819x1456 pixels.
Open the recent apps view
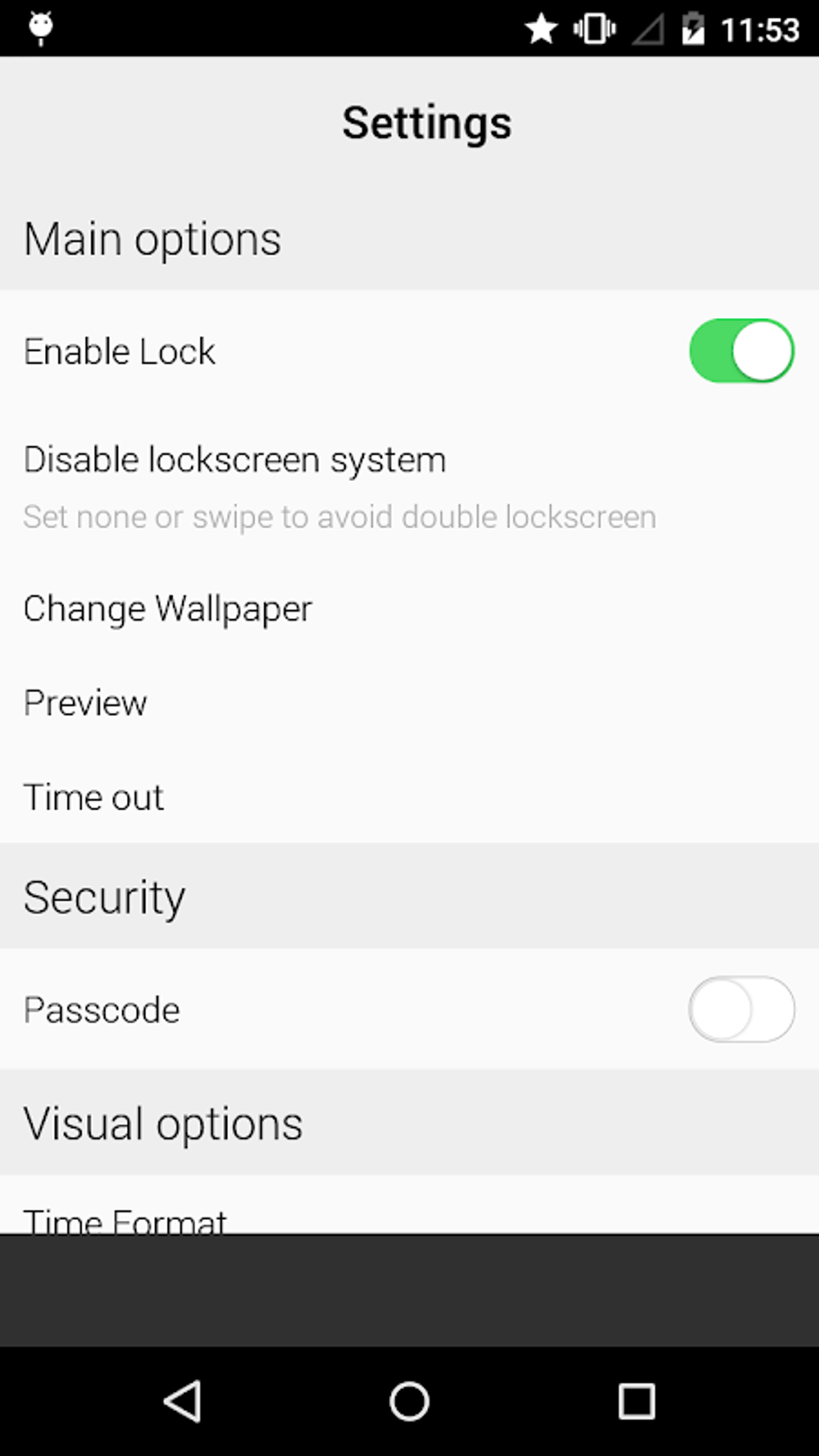coord(637,1401)
